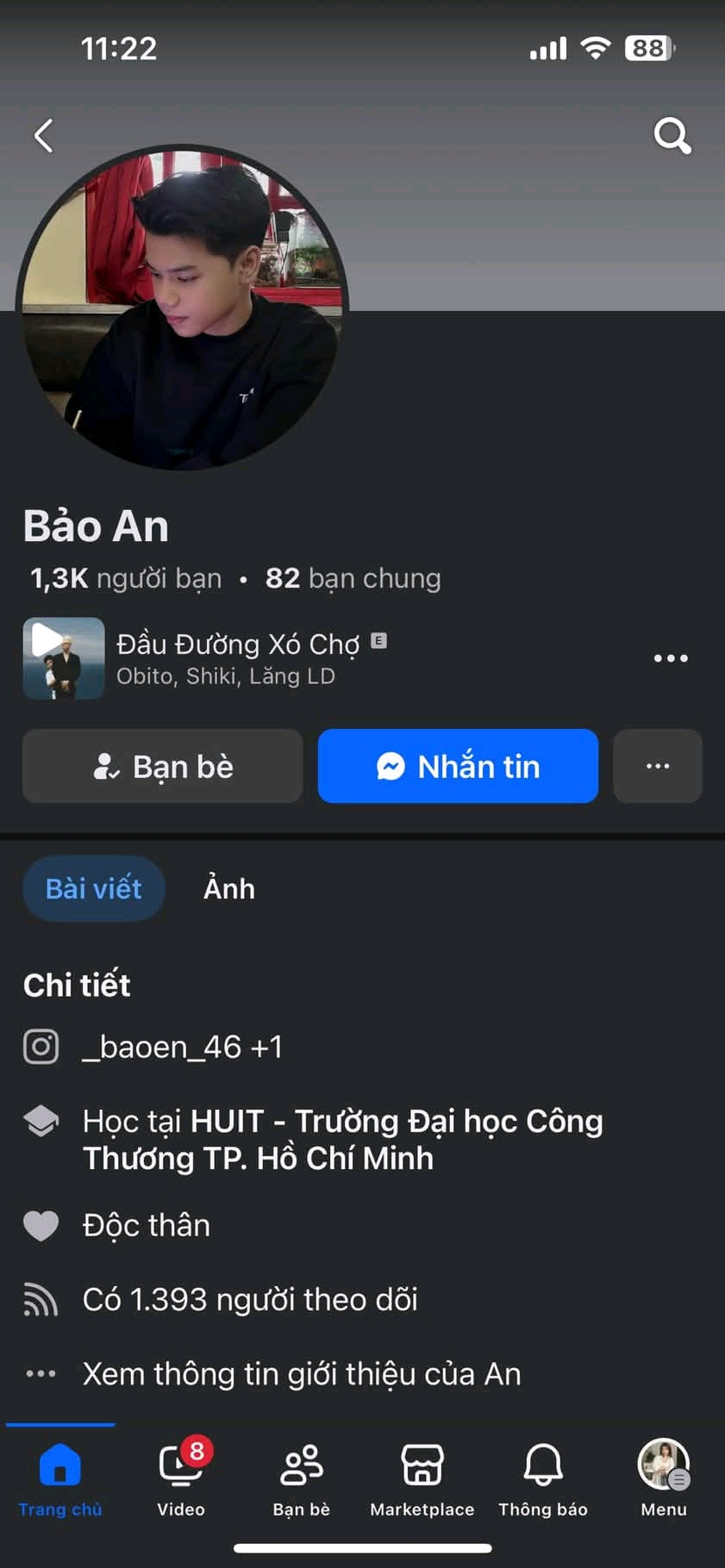
Task: Select the Bài viết tab
Action: [93, 888]
